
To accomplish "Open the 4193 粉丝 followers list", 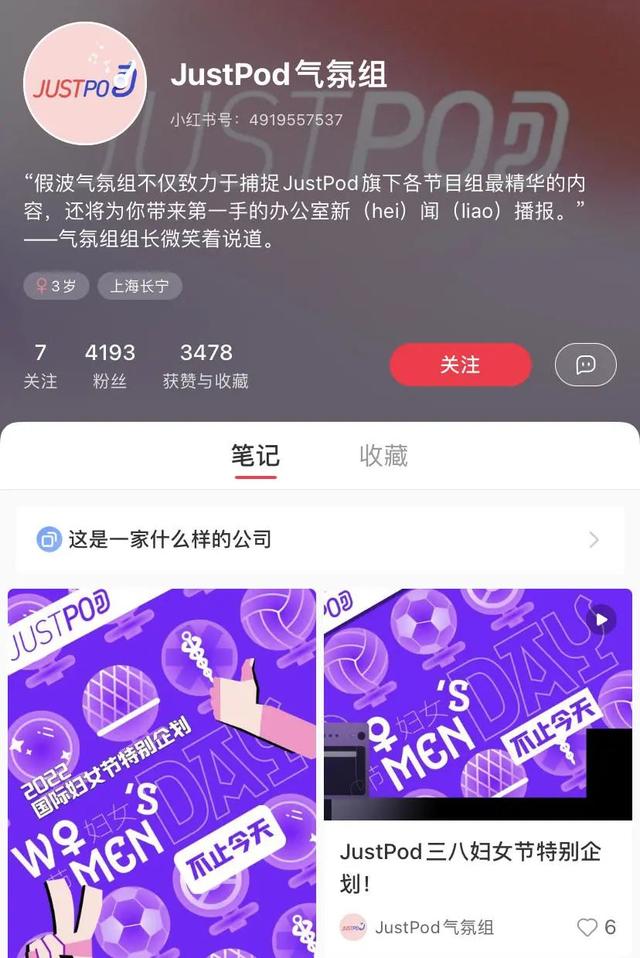I will 110,366.
